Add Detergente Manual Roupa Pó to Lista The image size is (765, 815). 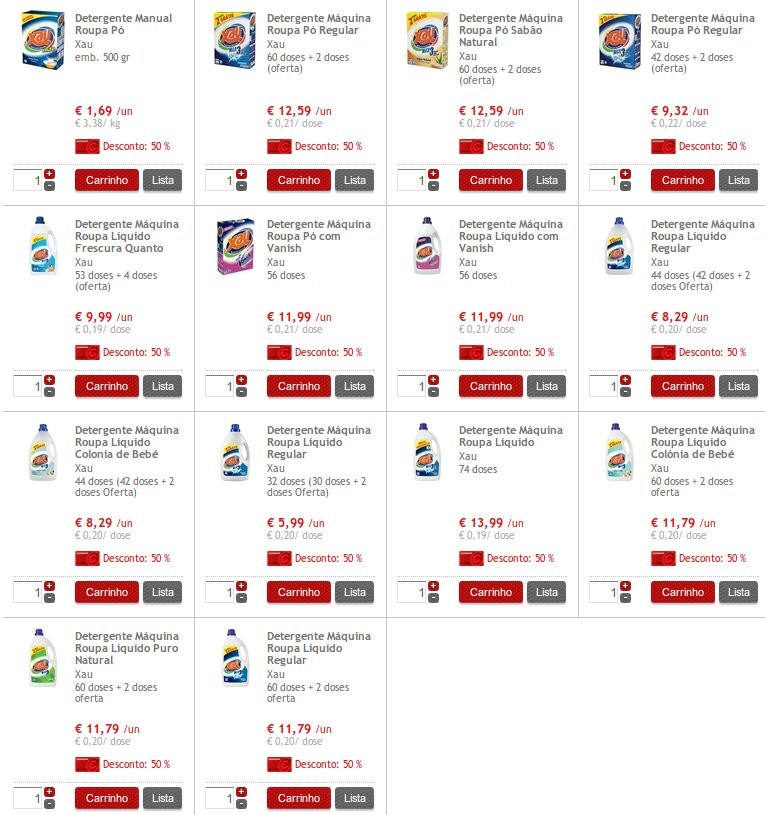pos(162,180)
